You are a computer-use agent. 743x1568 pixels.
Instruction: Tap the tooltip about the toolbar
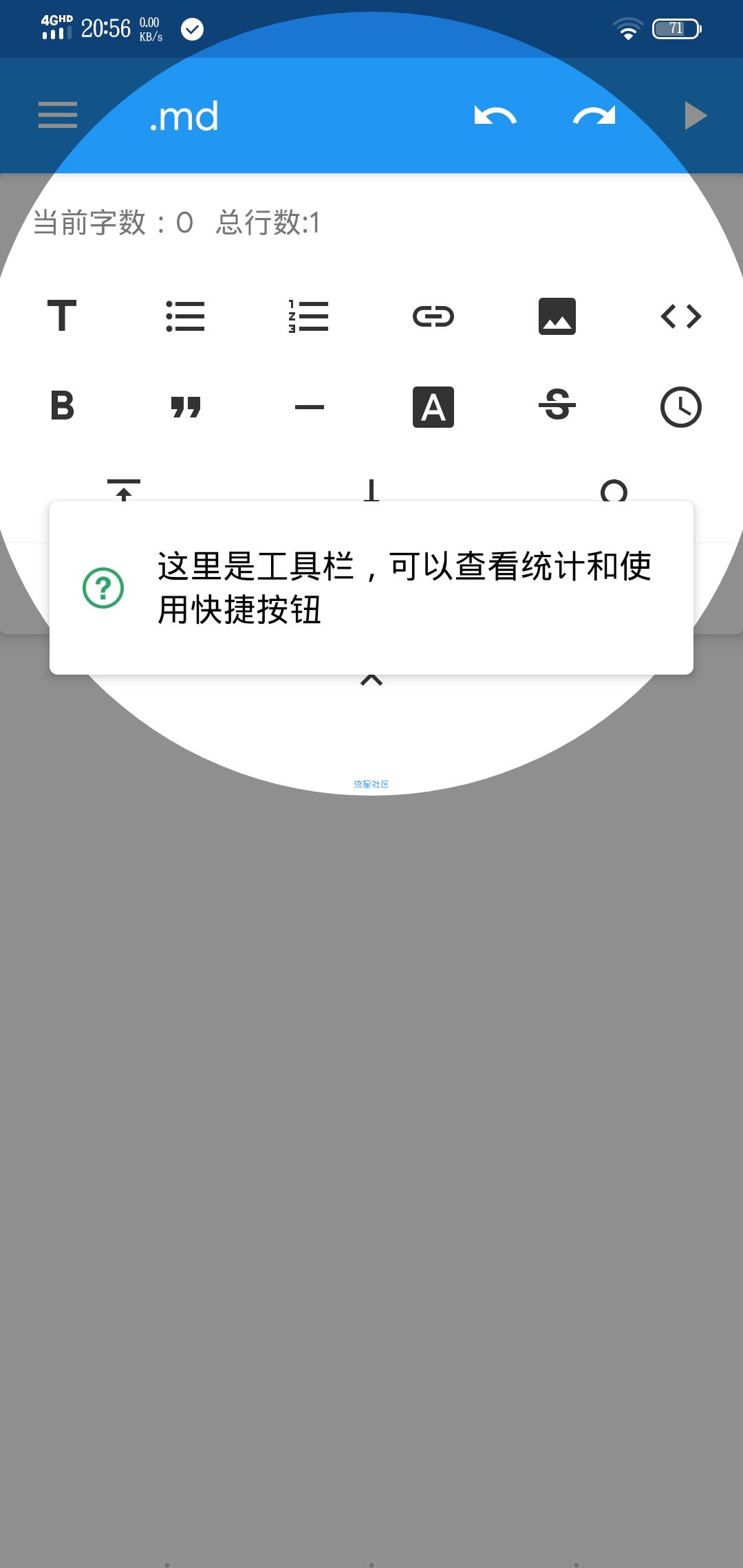371,587
